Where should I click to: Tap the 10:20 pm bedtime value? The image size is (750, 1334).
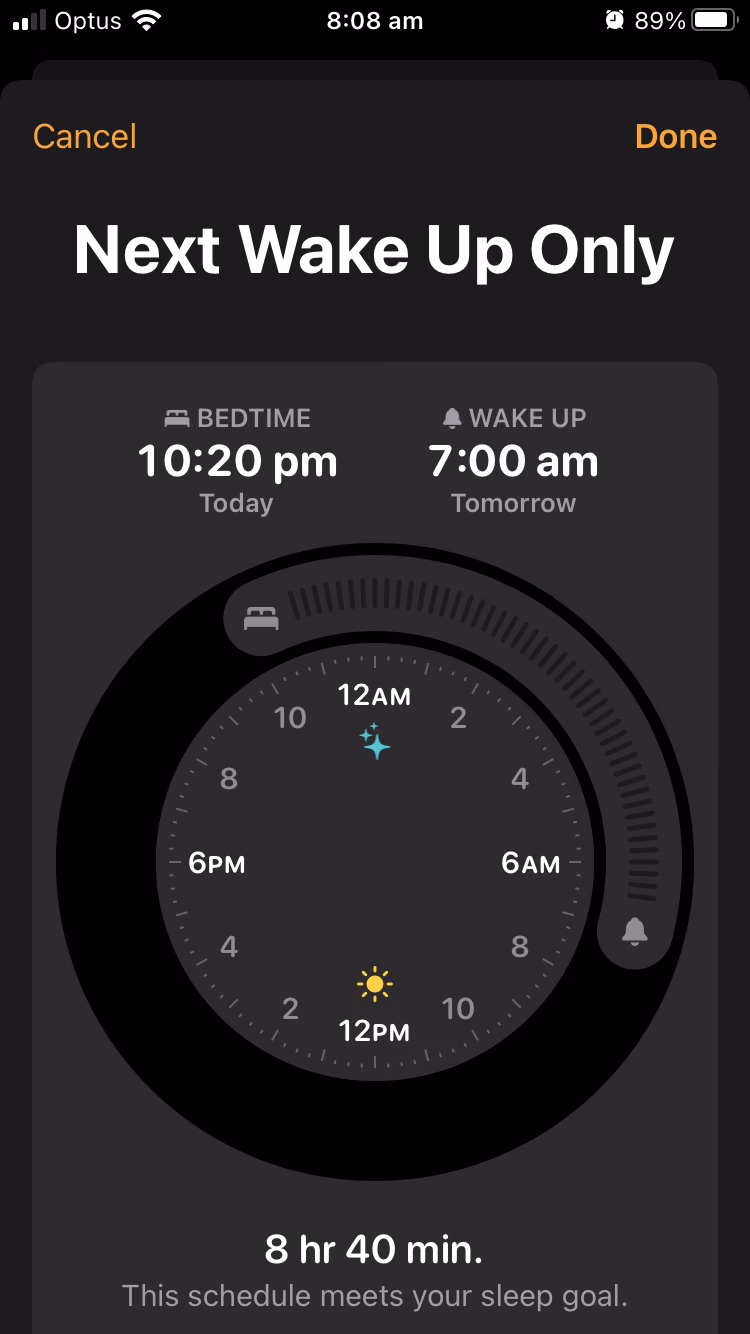coord(236,461)
